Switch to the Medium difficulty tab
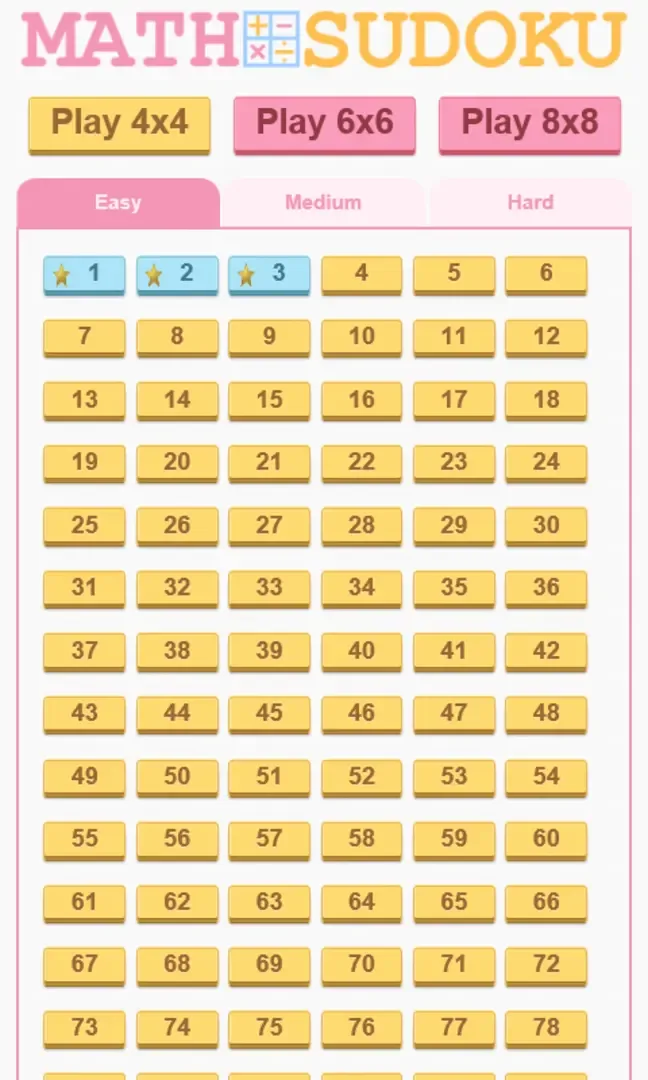Viewport: 648px width, 1080px height. coord(322,203)
